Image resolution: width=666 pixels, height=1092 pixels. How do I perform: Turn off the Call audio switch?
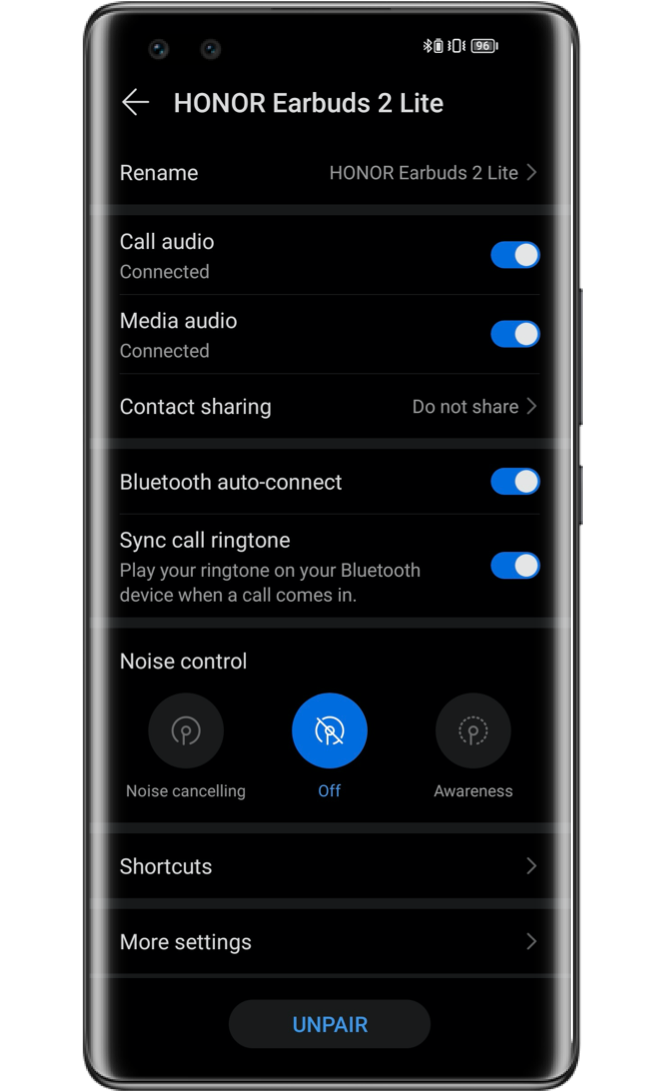click(x=515, y=255)
